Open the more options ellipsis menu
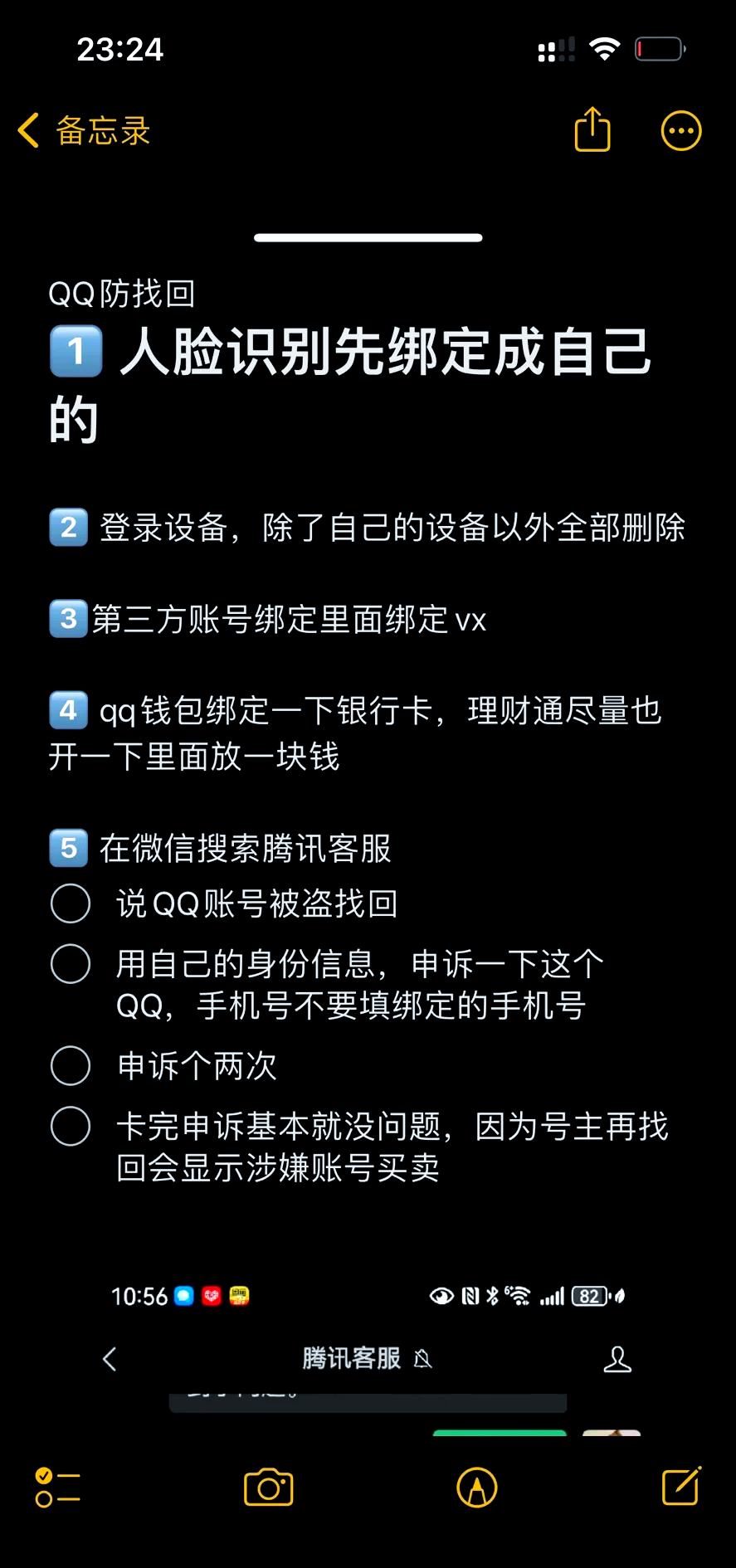The height and width of the screenshot is (1568, 736). pyautogui.click(x=680, y=130)
